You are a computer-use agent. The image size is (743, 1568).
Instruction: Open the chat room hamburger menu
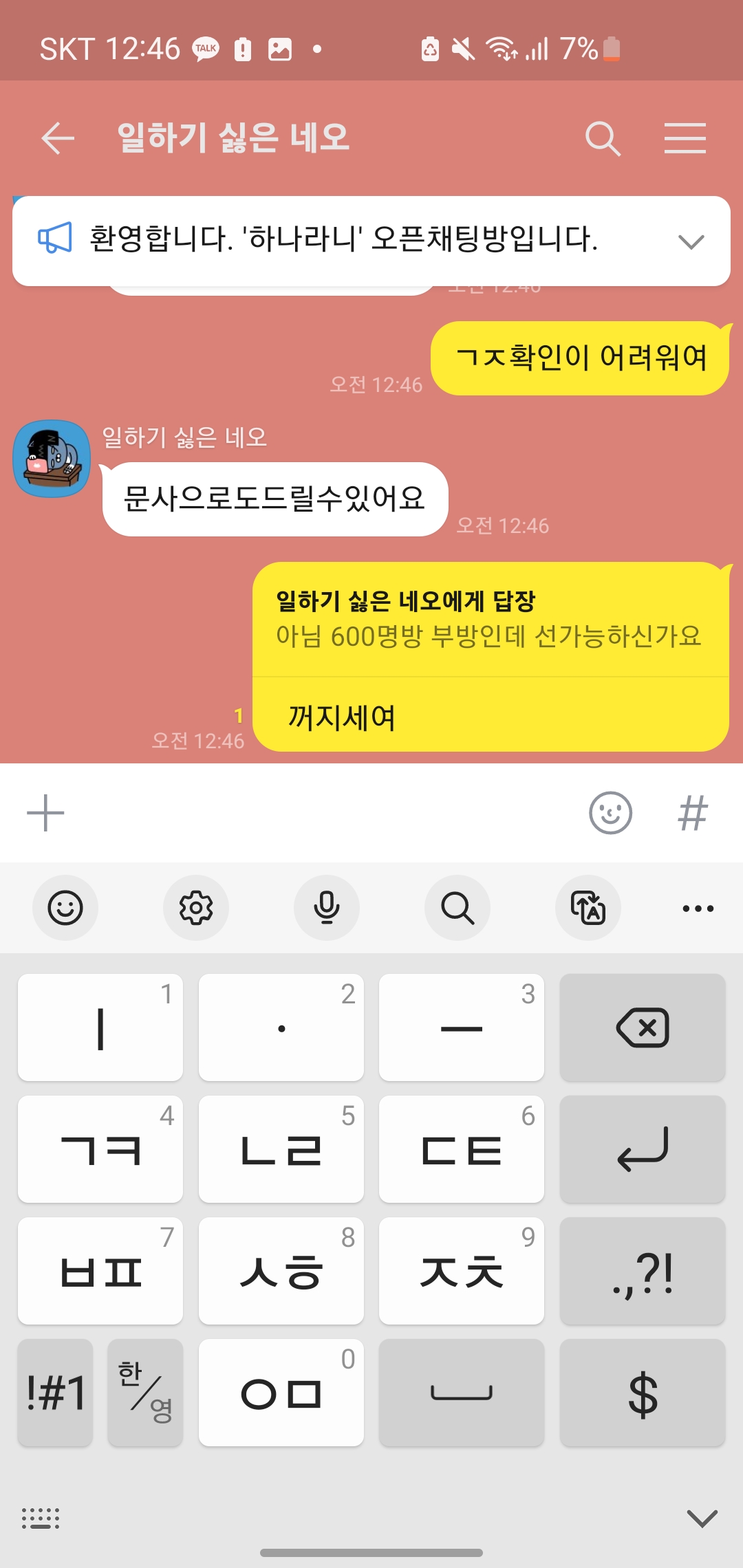click(x=685, y=138)
